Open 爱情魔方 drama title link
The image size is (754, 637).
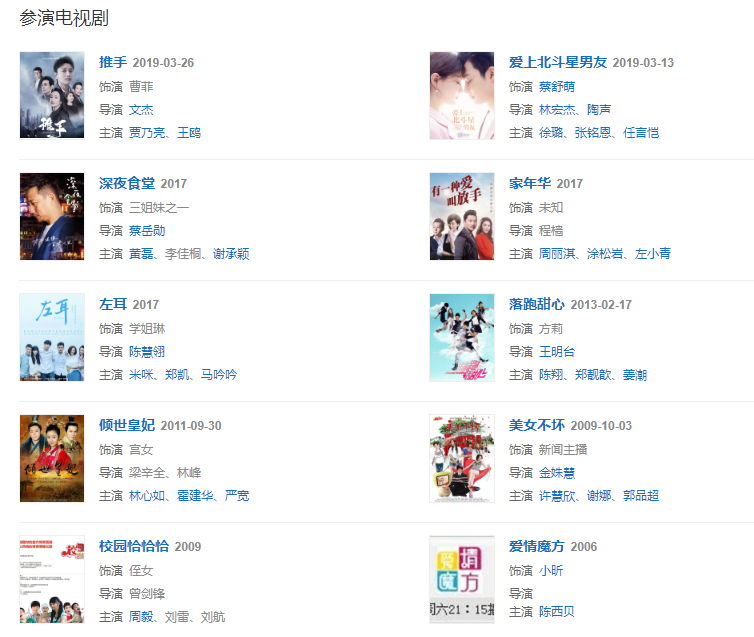coord(537,546)
